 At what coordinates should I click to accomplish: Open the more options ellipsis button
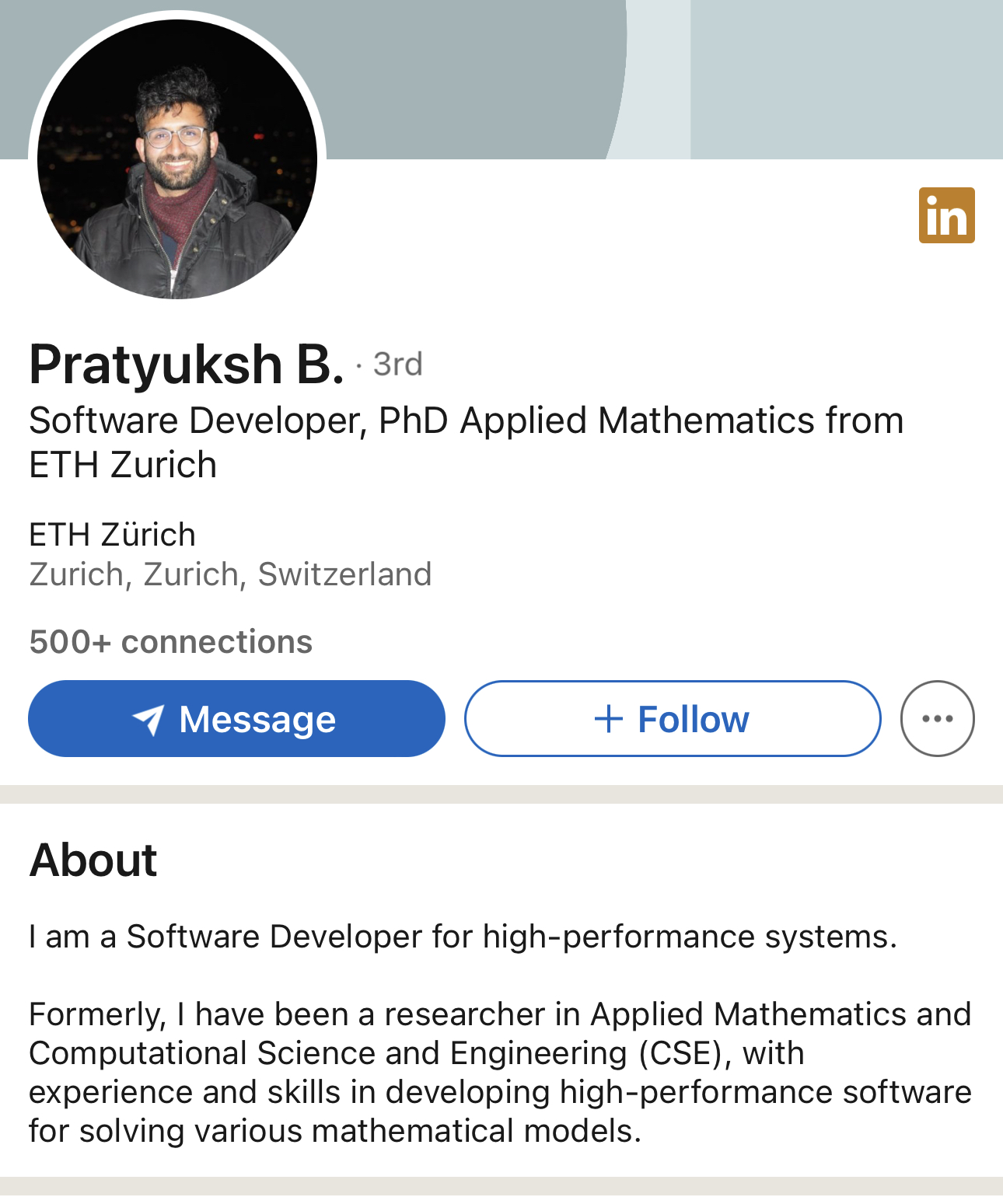point(937,718)
